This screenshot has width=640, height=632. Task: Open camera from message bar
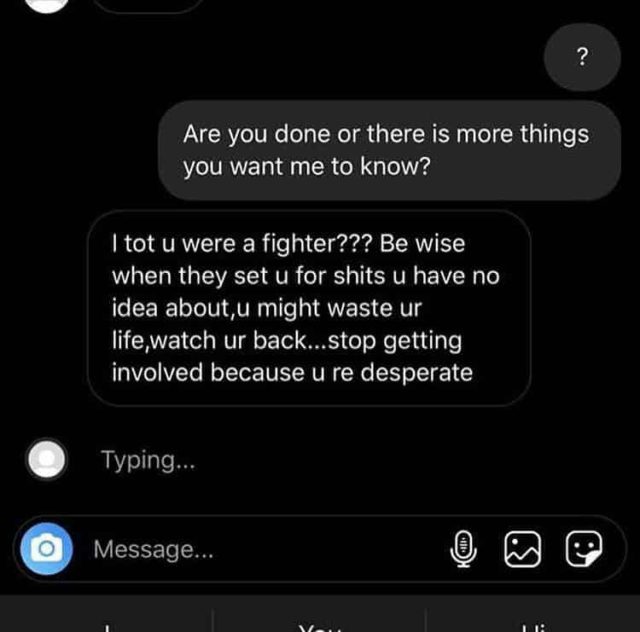click(x=43, y=548)
